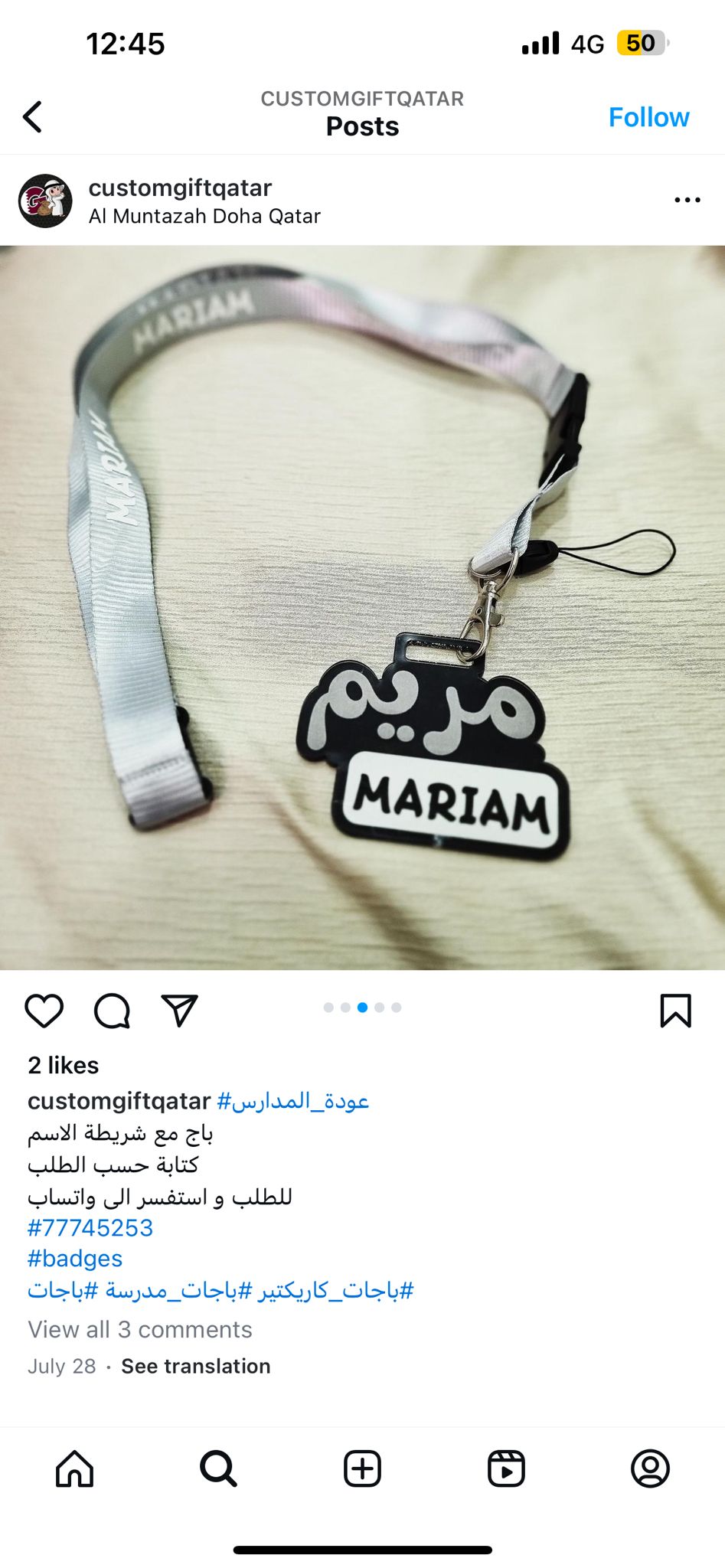Tap See translation for the caption

[196, 1366]
